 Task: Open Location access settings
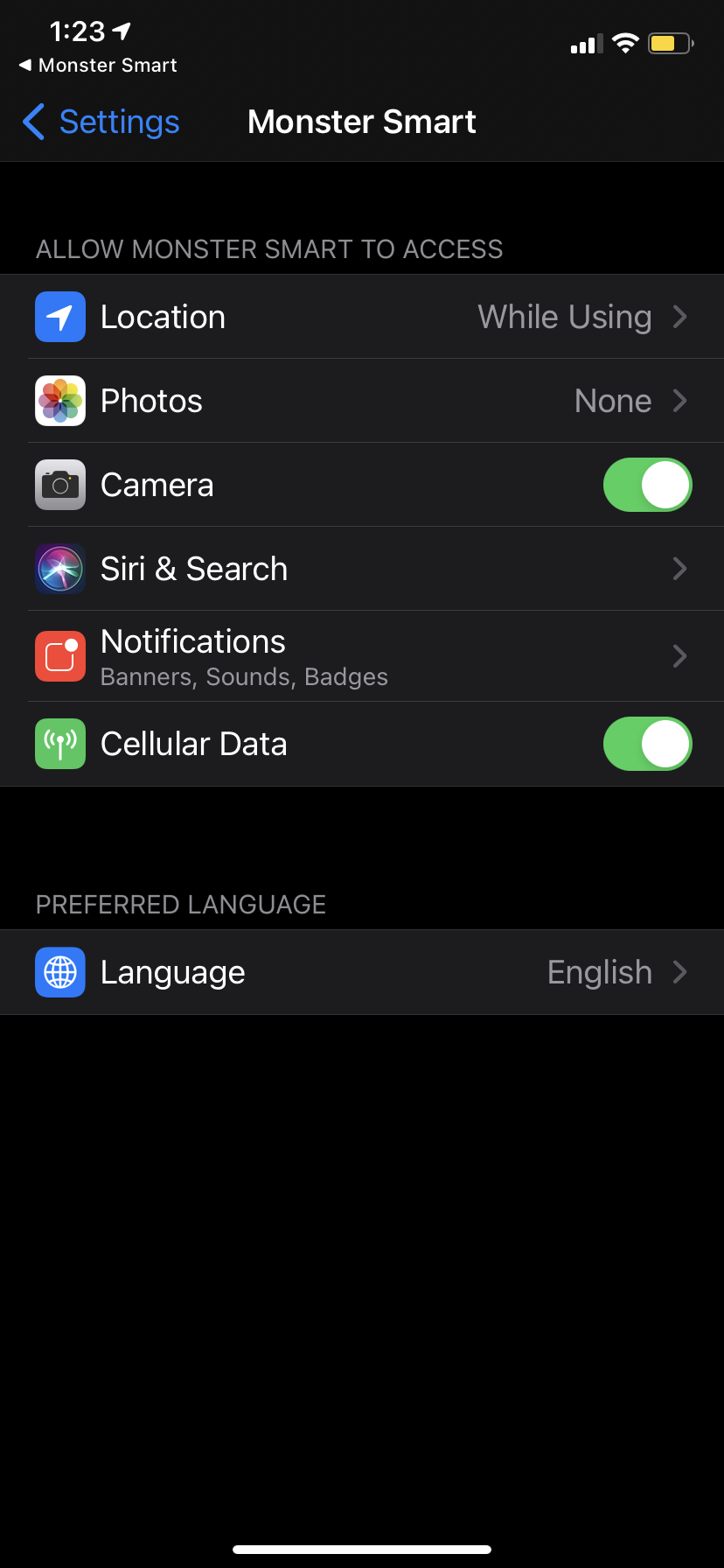point(362,317)
